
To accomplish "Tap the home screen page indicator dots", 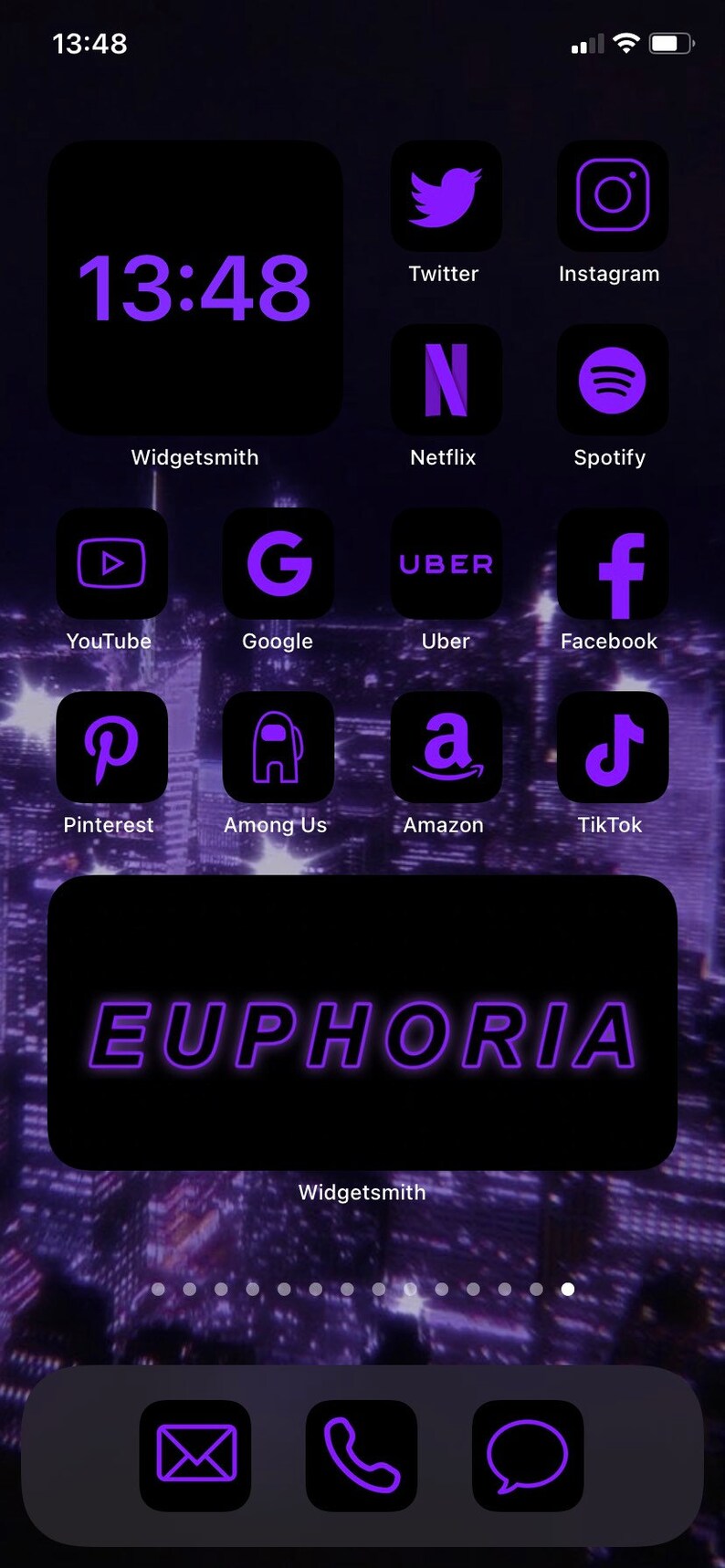I will (x=362, y=1289).
